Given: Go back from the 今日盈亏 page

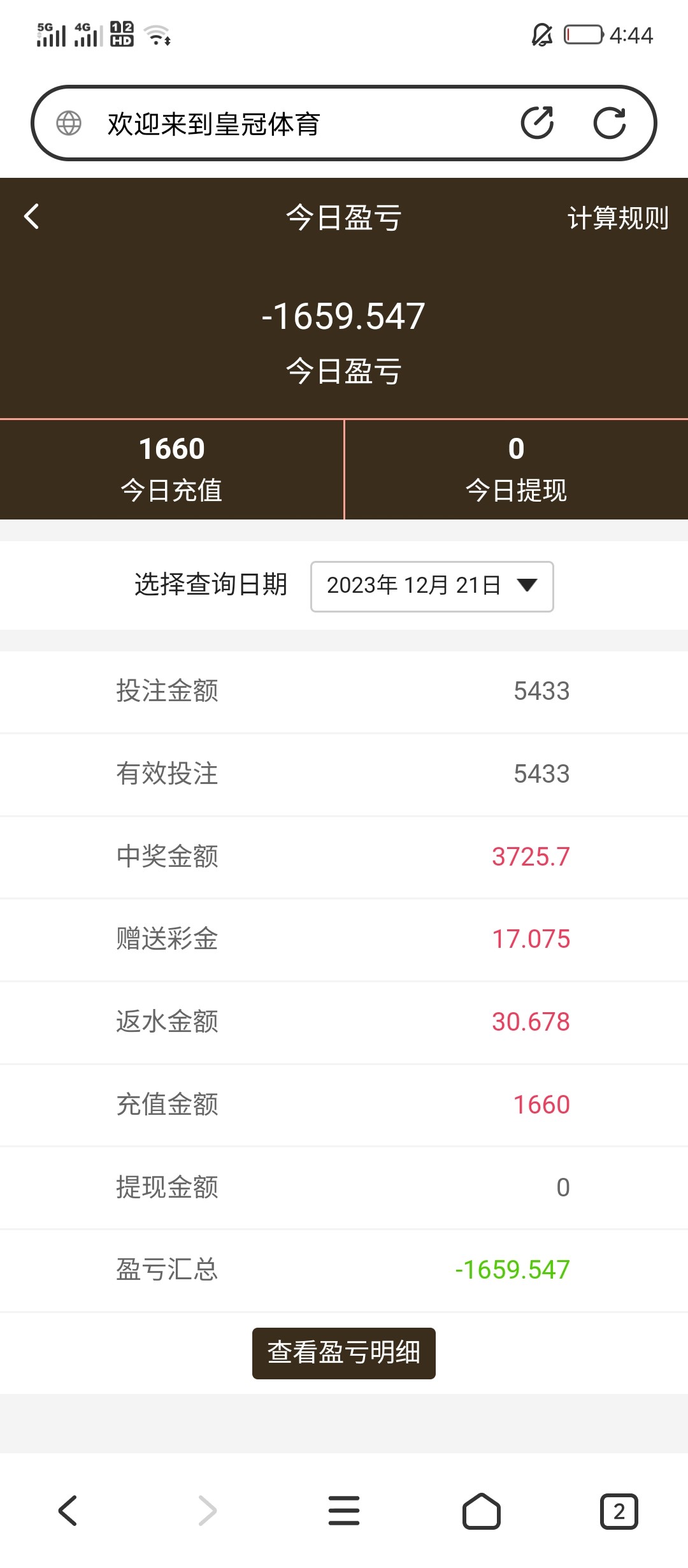Looking at the screenshot, I should [32, 217].
